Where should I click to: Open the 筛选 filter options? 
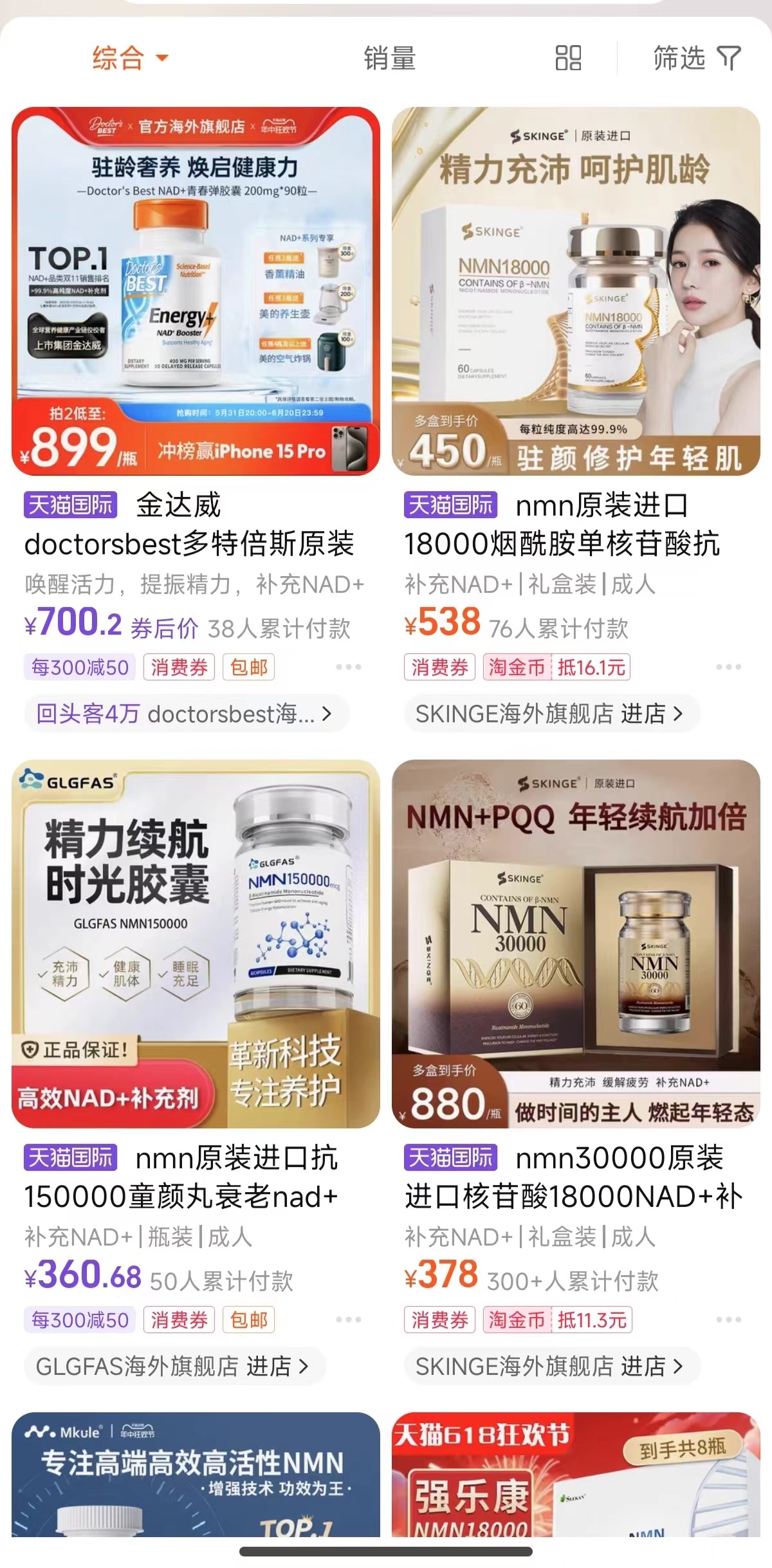[x=697, y=58]
